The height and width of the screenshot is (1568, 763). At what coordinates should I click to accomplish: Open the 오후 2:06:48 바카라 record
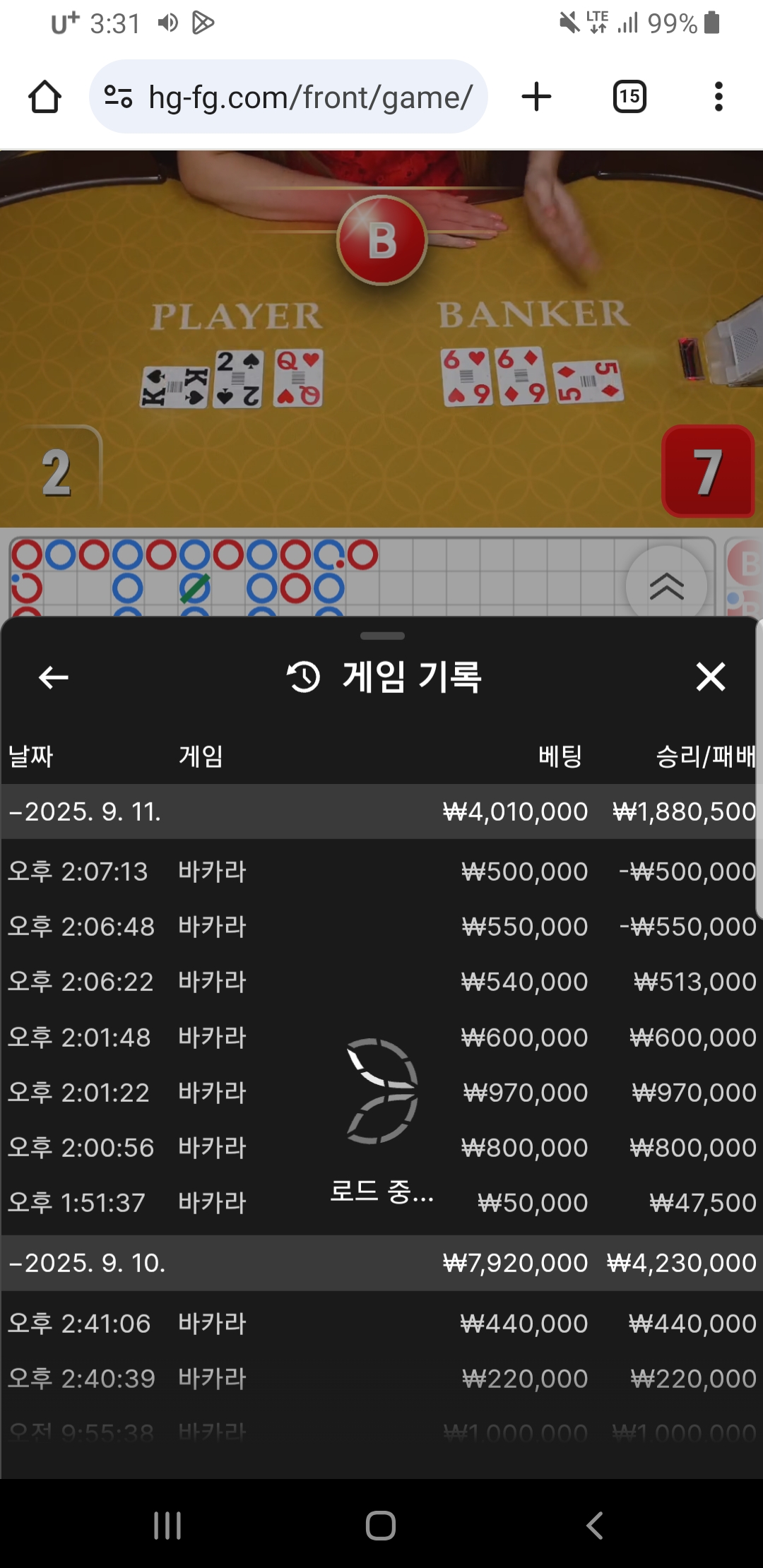coord(380,927)
